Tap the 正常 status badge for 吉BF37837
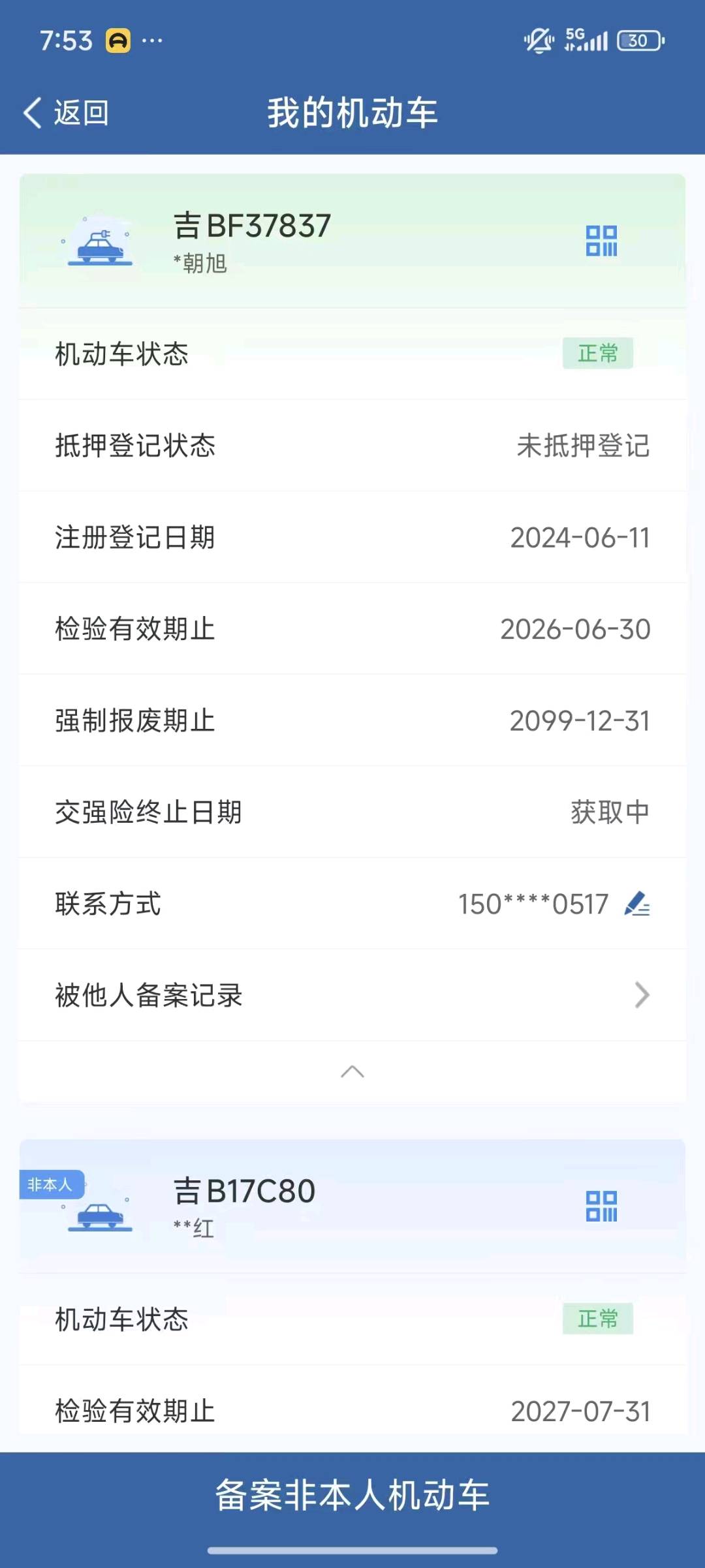 (598, 354)
